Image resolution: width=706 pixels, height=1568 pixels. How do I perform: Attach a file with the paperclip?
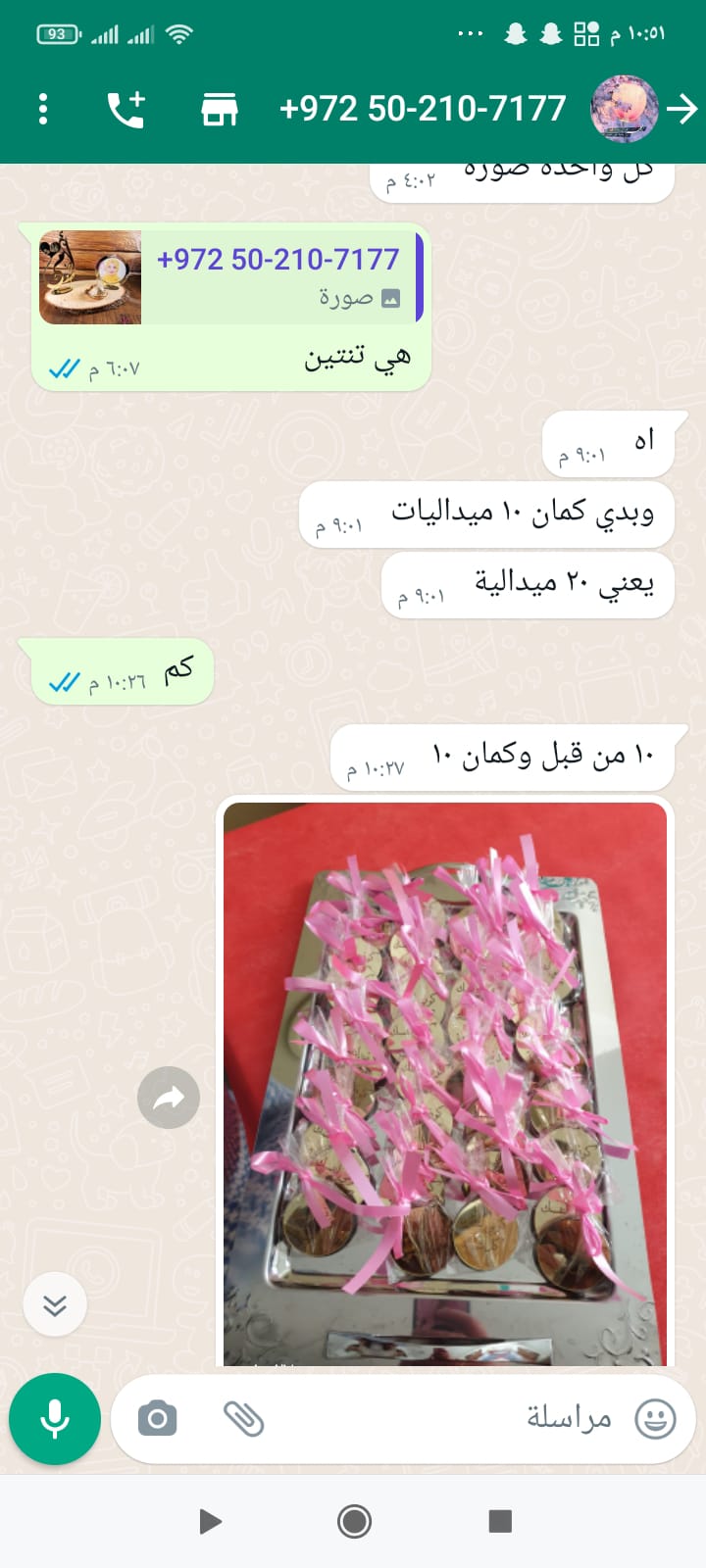click(x=243, y=1419)
